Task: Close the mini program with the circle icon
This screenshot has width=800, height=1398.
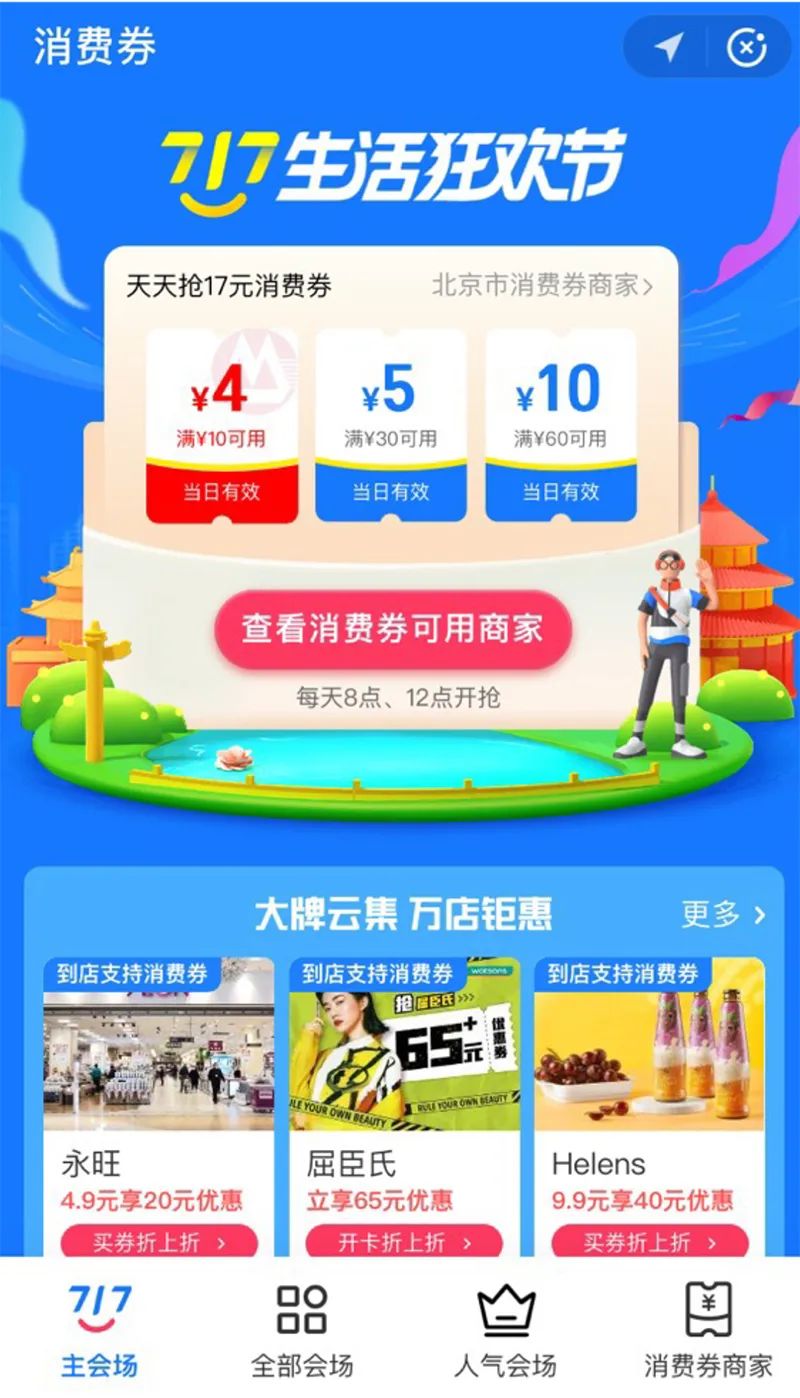Action: (746, 47)
